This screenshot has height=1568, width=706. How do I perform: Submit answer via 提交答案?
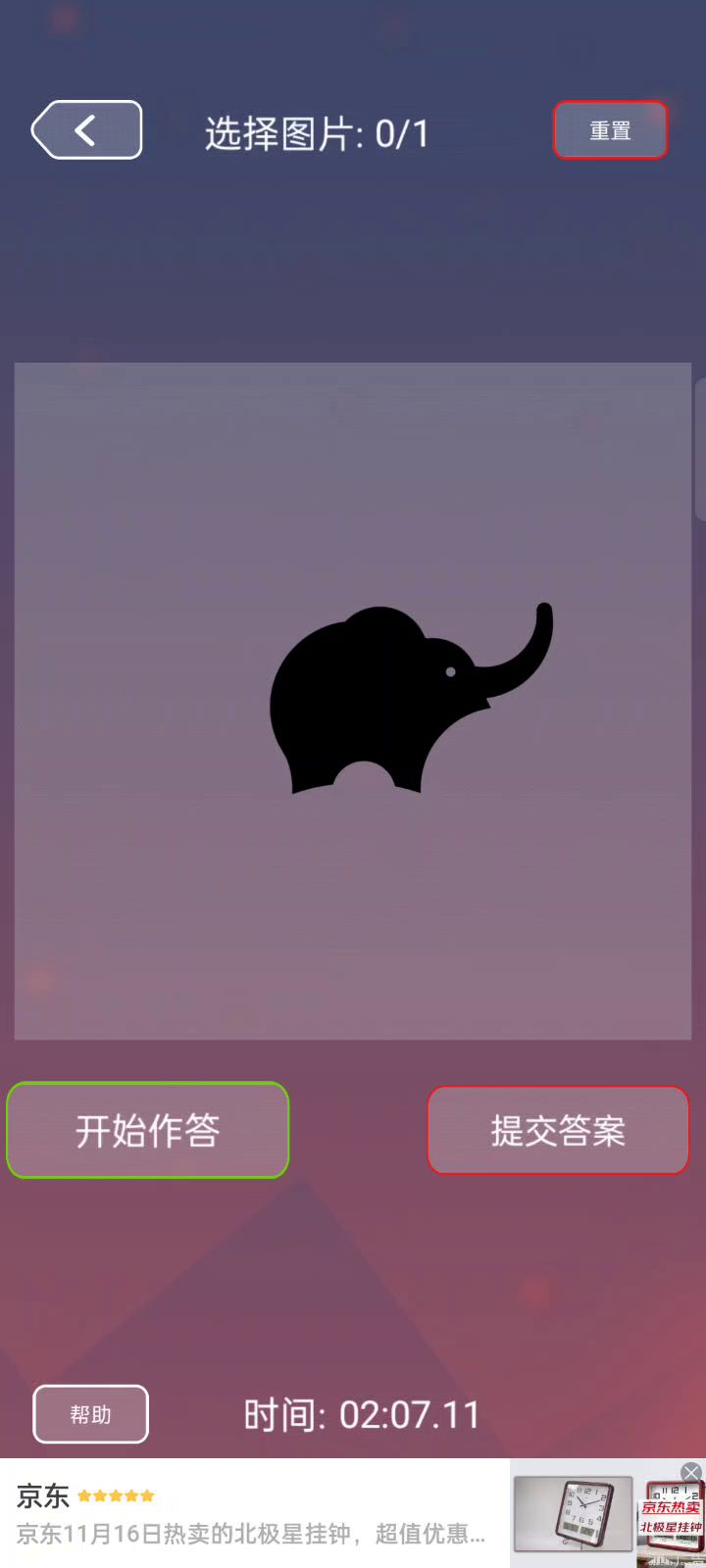pos(558,1131)
